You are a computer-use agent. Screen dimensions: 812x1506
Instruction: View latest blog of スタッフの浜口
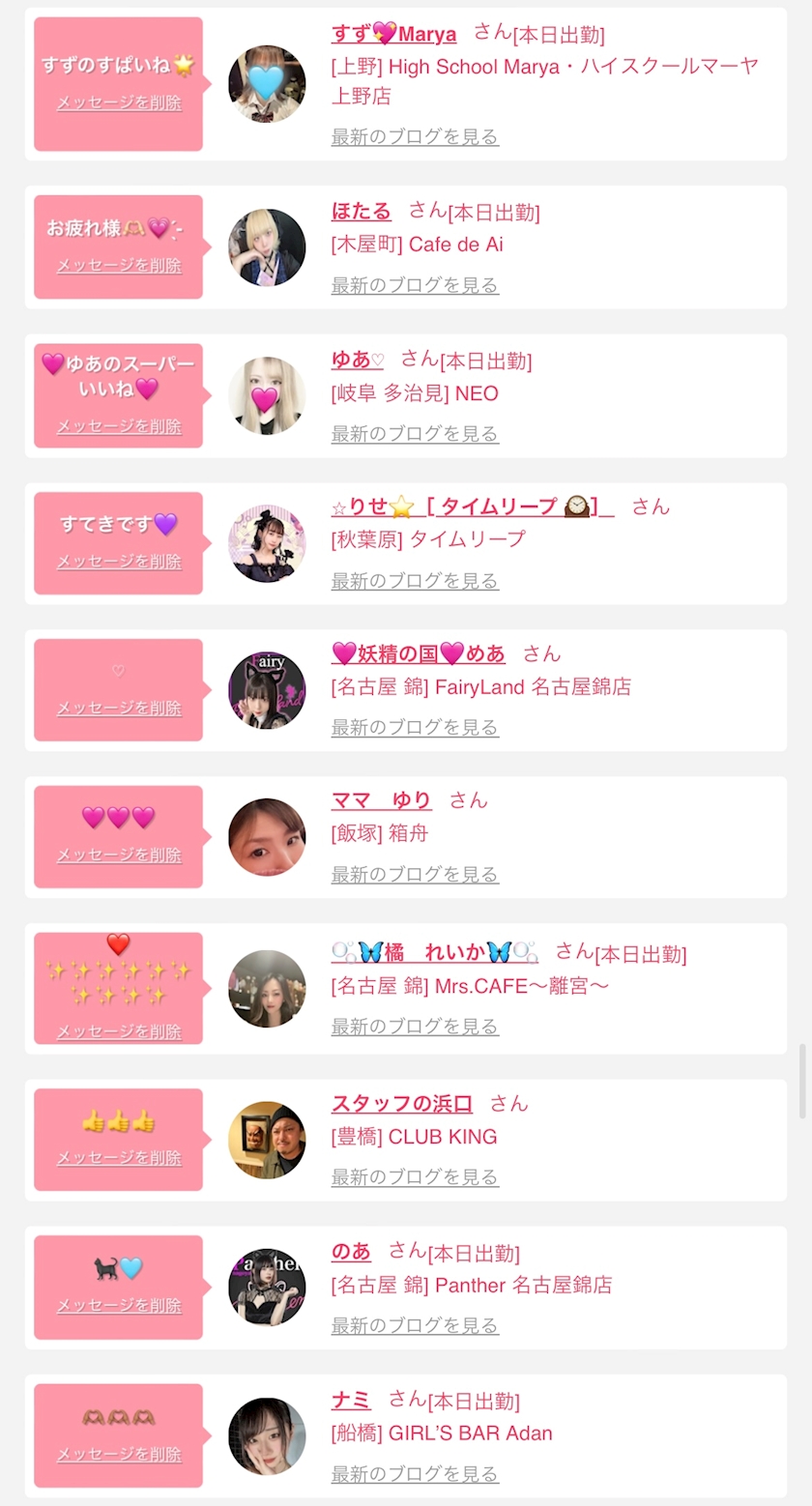(x=415, y=1177)
